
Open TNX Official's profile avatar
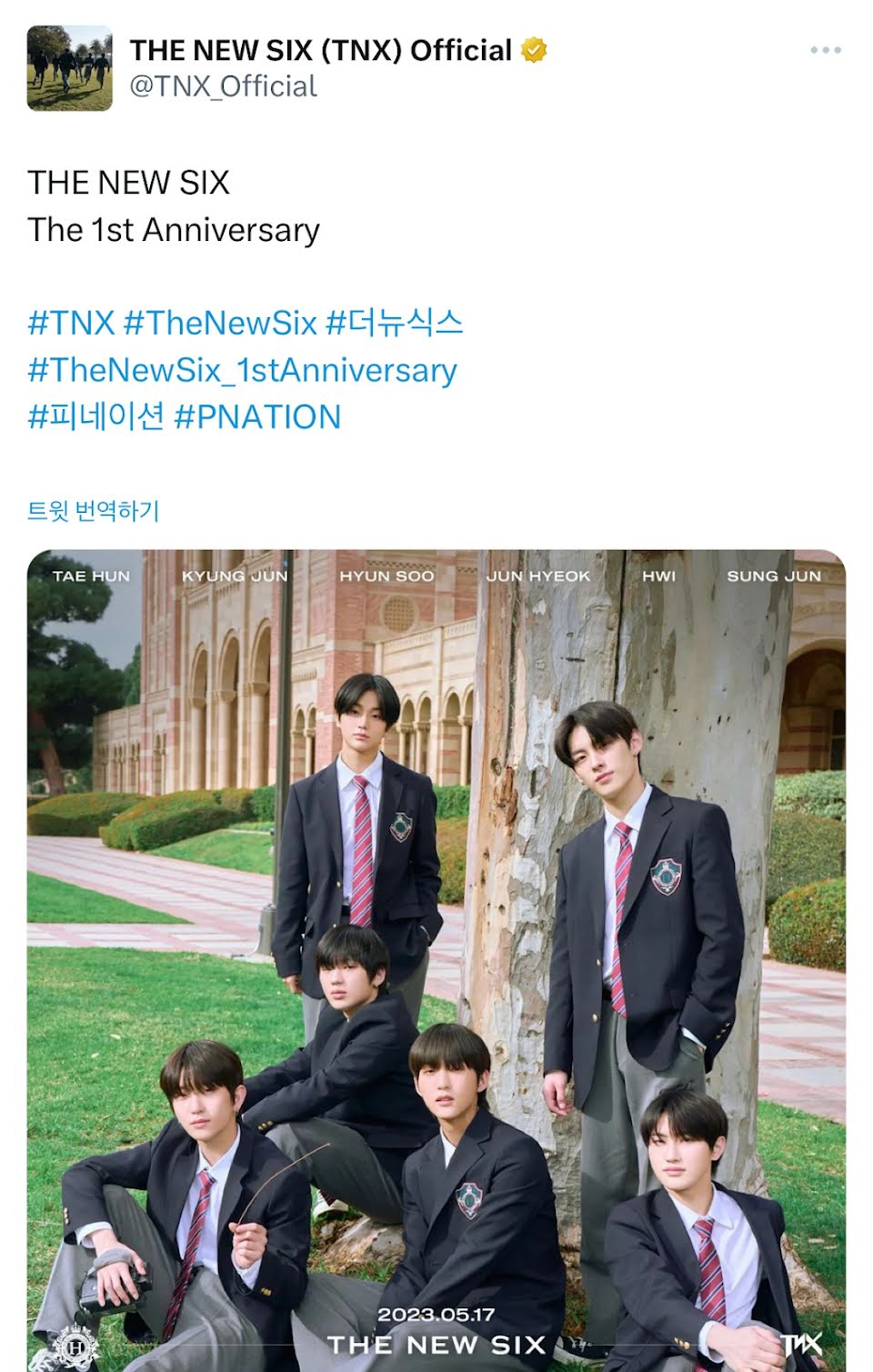click(70, 68)
